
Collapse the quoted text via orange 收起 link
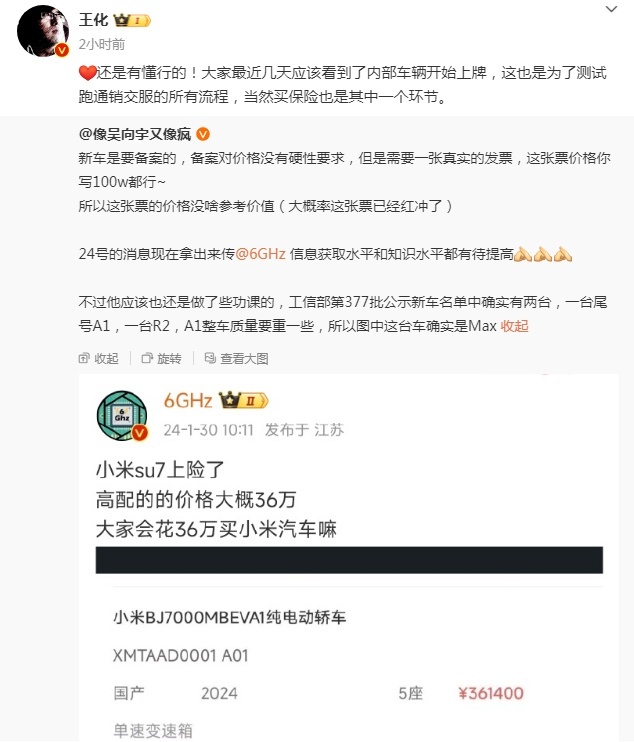pos(514,326)
